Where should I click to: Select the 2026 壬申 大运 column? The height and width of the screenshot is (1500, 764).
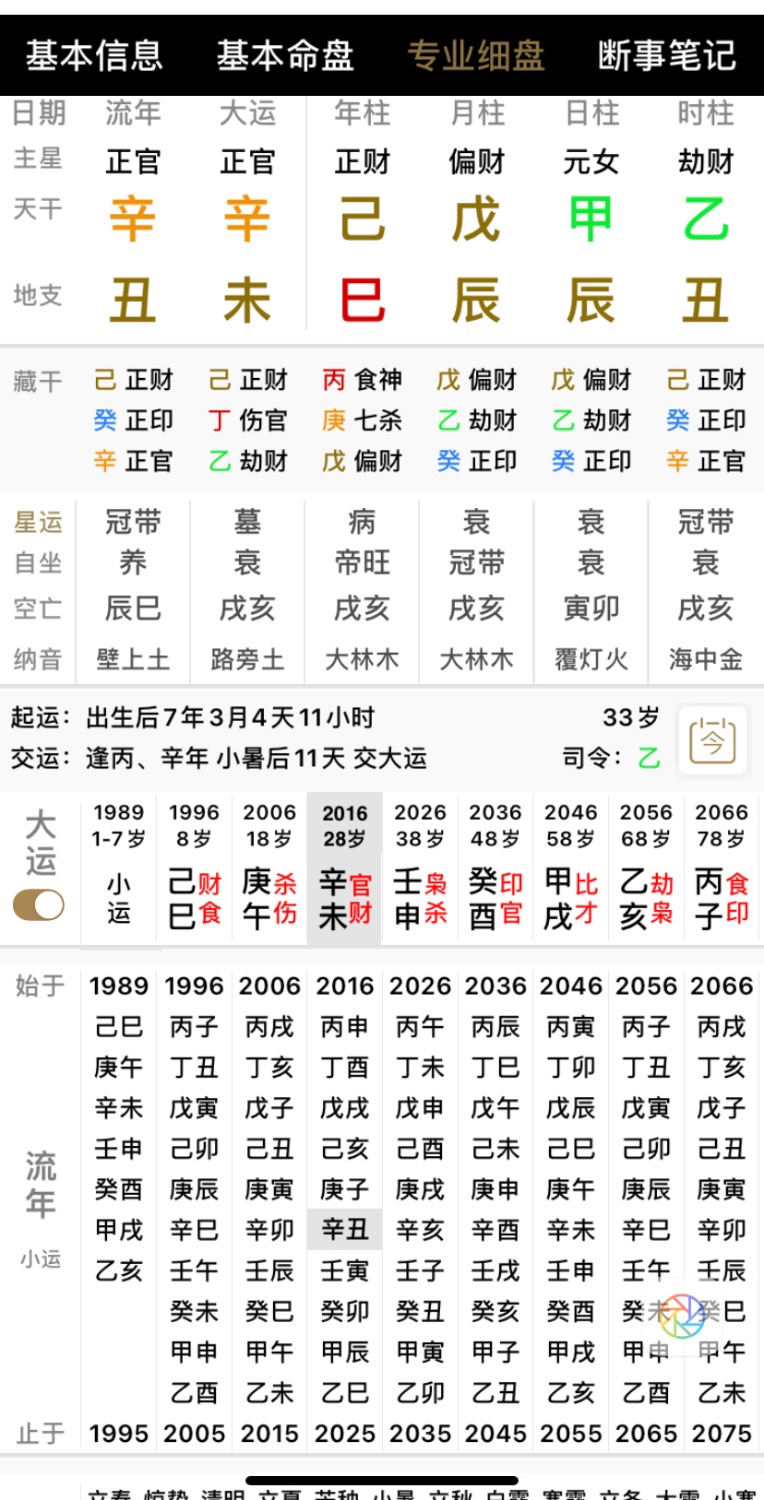click(420, 868)
